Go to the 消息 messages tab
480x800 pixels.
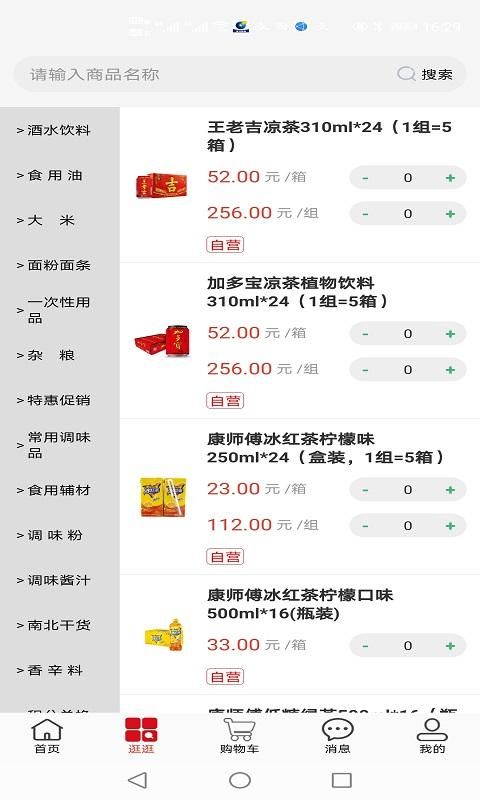[x=337, y=736]
